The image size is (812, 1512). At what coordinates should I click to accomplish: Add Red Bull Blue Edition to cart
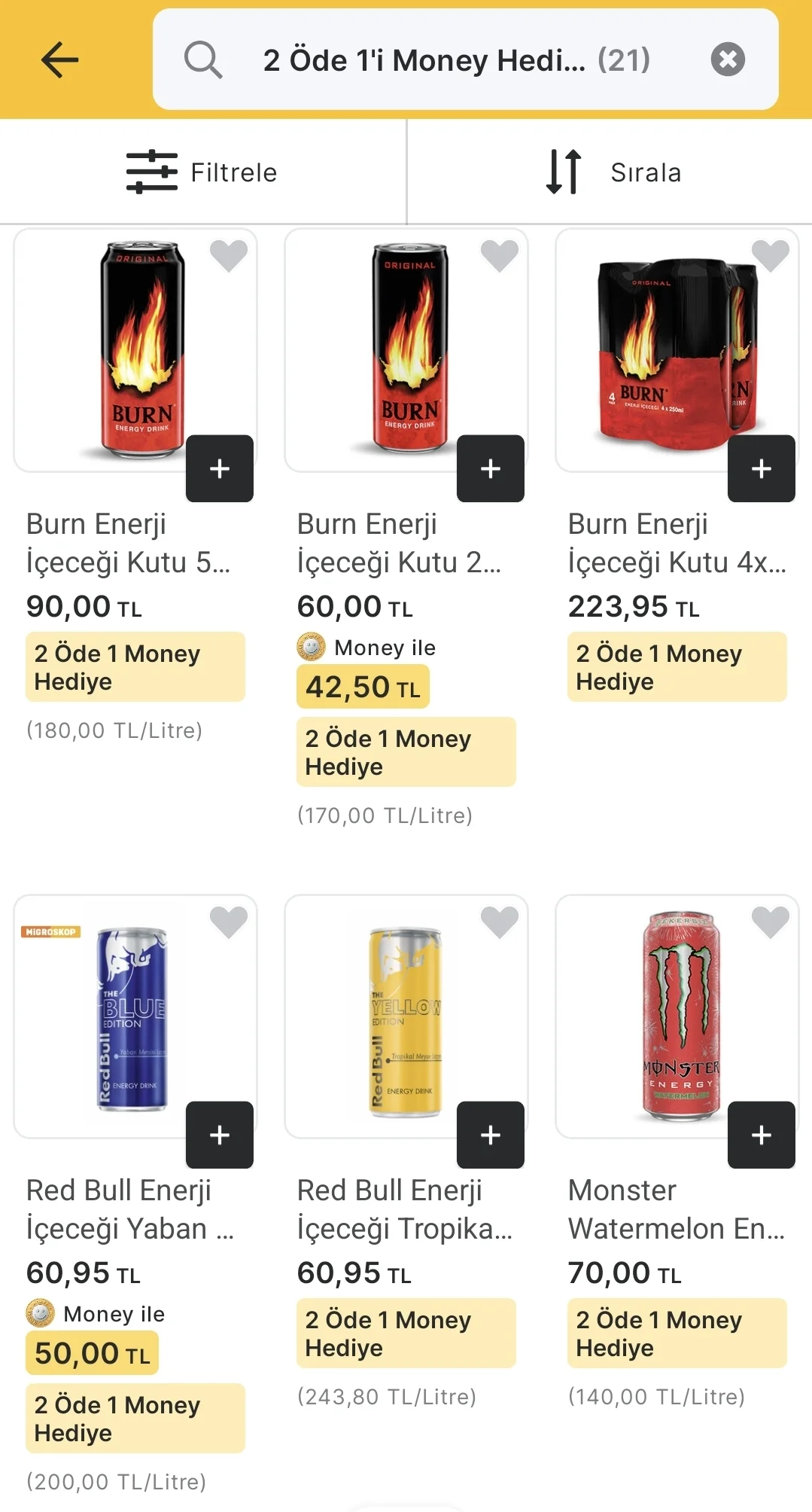[x=219, y=1135]
